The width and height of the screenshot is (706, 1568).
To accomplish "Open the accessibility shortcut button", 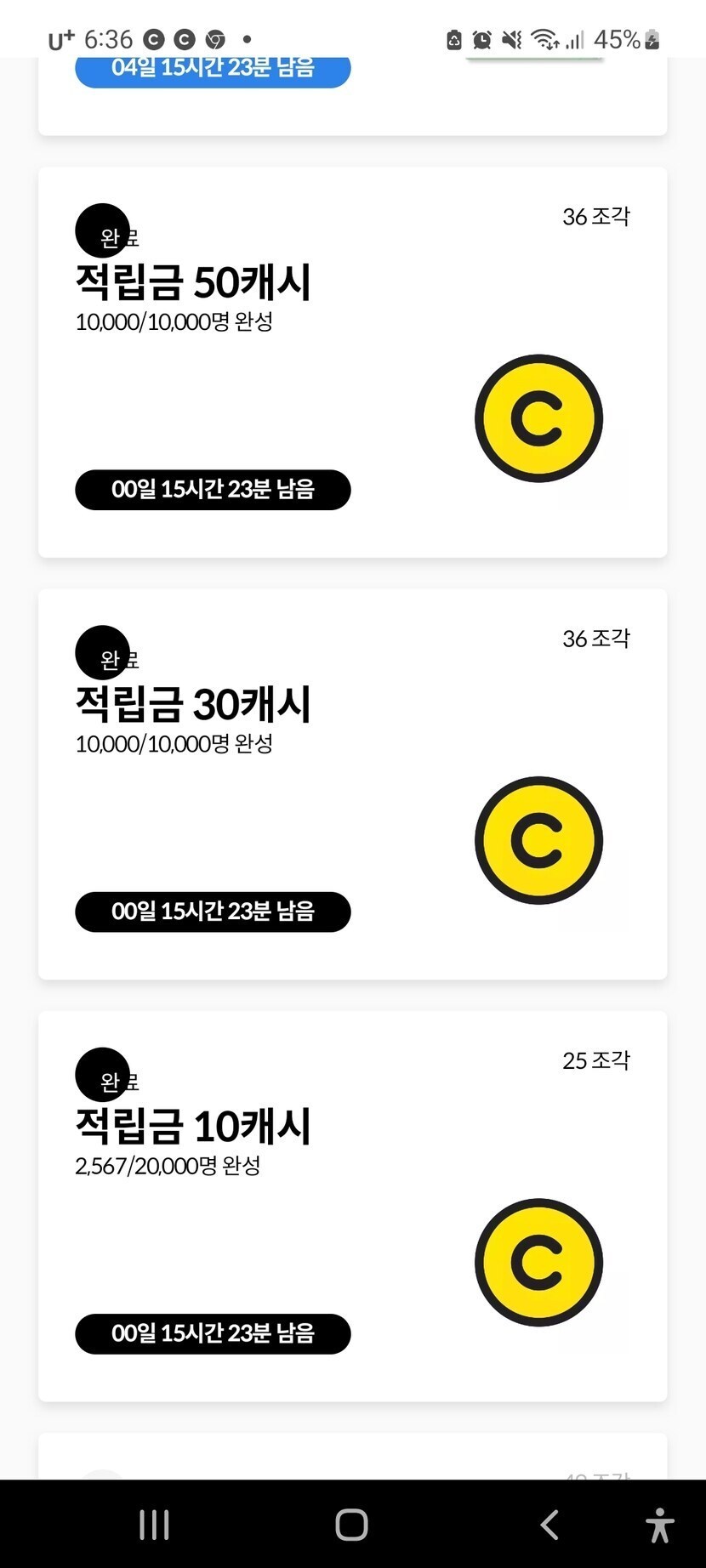I will pos(659,1525).
